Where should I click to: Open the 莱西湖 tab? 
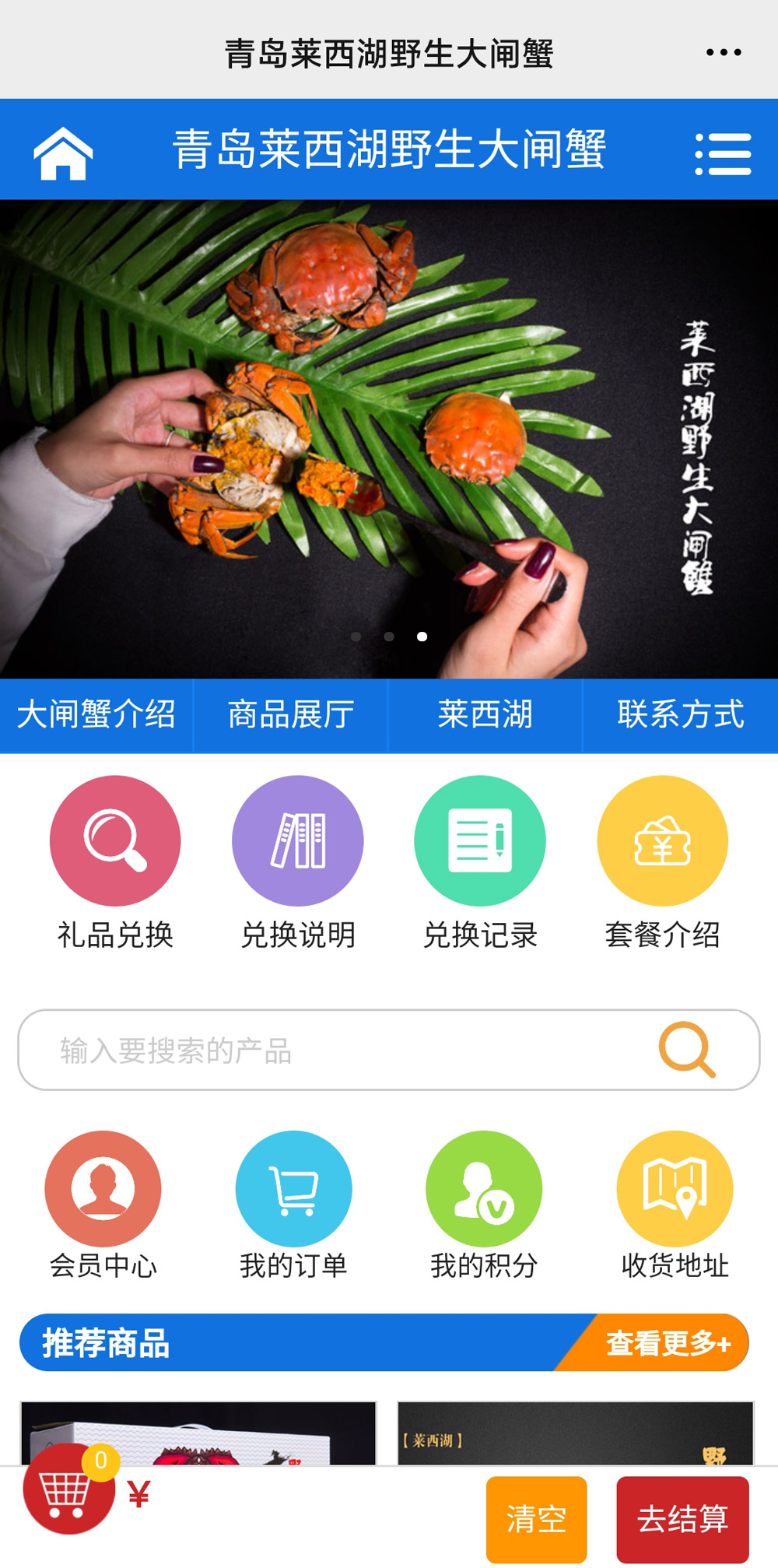[x=485, y=714]
